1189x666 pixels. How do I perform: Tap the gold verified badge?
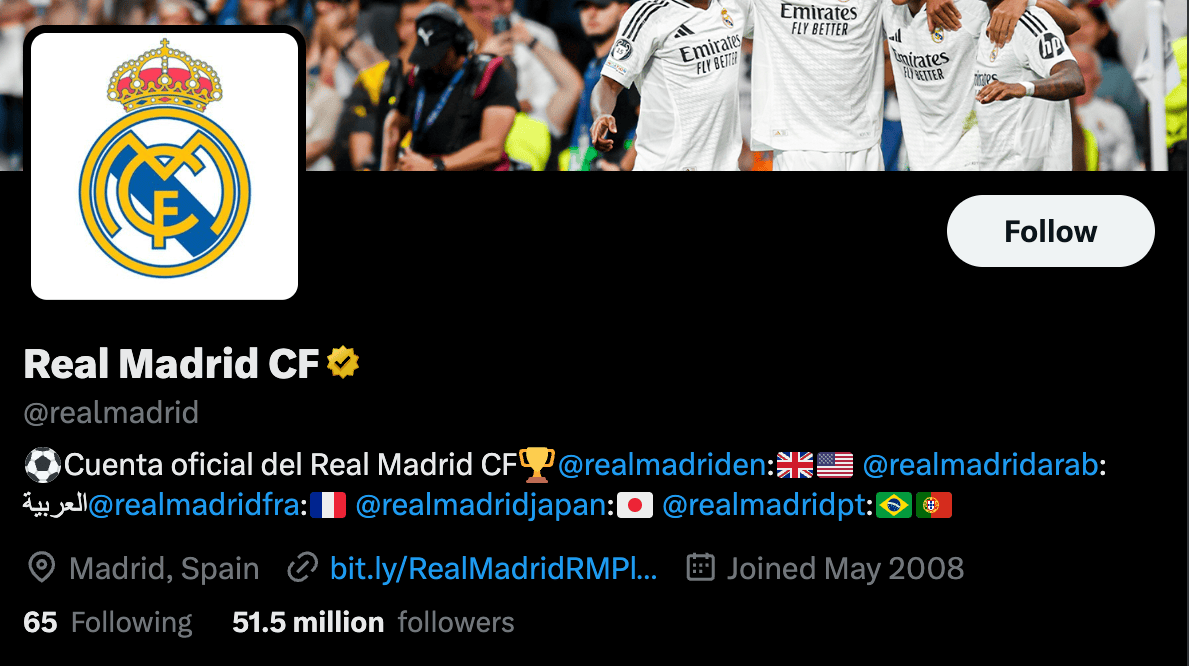343,364
